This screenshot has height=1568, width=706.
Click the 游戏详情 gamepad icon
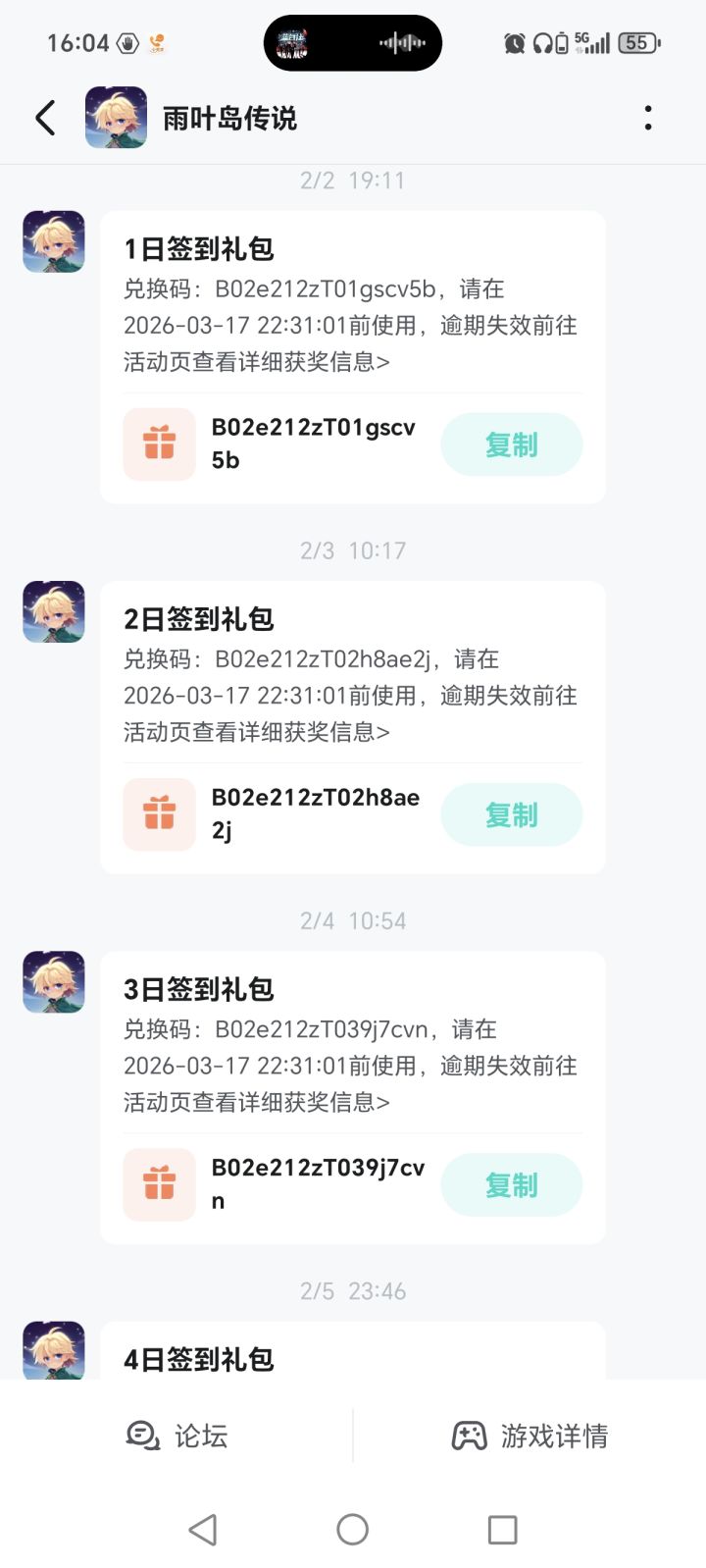tap(471, 1436)
